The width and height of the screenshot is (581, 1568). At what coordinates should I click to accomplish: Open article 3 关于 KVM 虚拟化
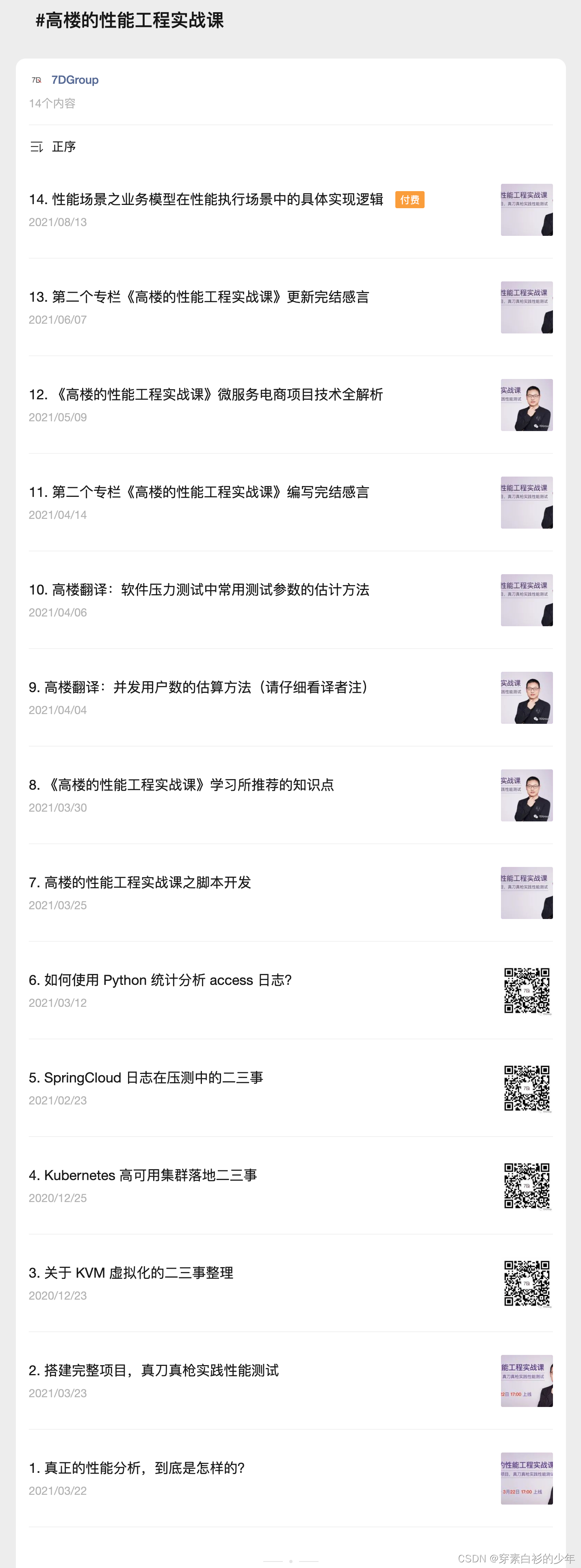(131, 1273)
